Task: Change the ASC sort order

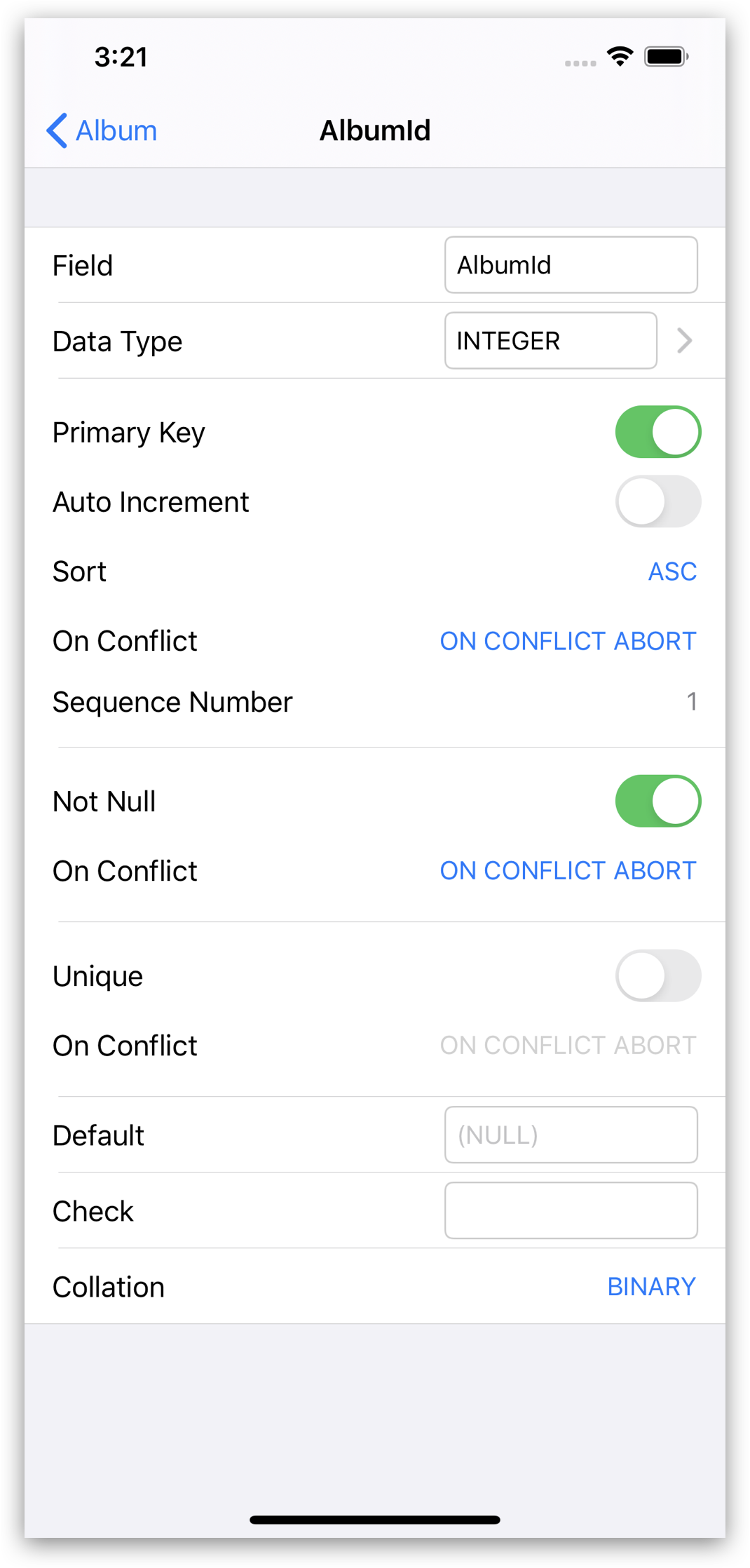Action: pos(672,572)
